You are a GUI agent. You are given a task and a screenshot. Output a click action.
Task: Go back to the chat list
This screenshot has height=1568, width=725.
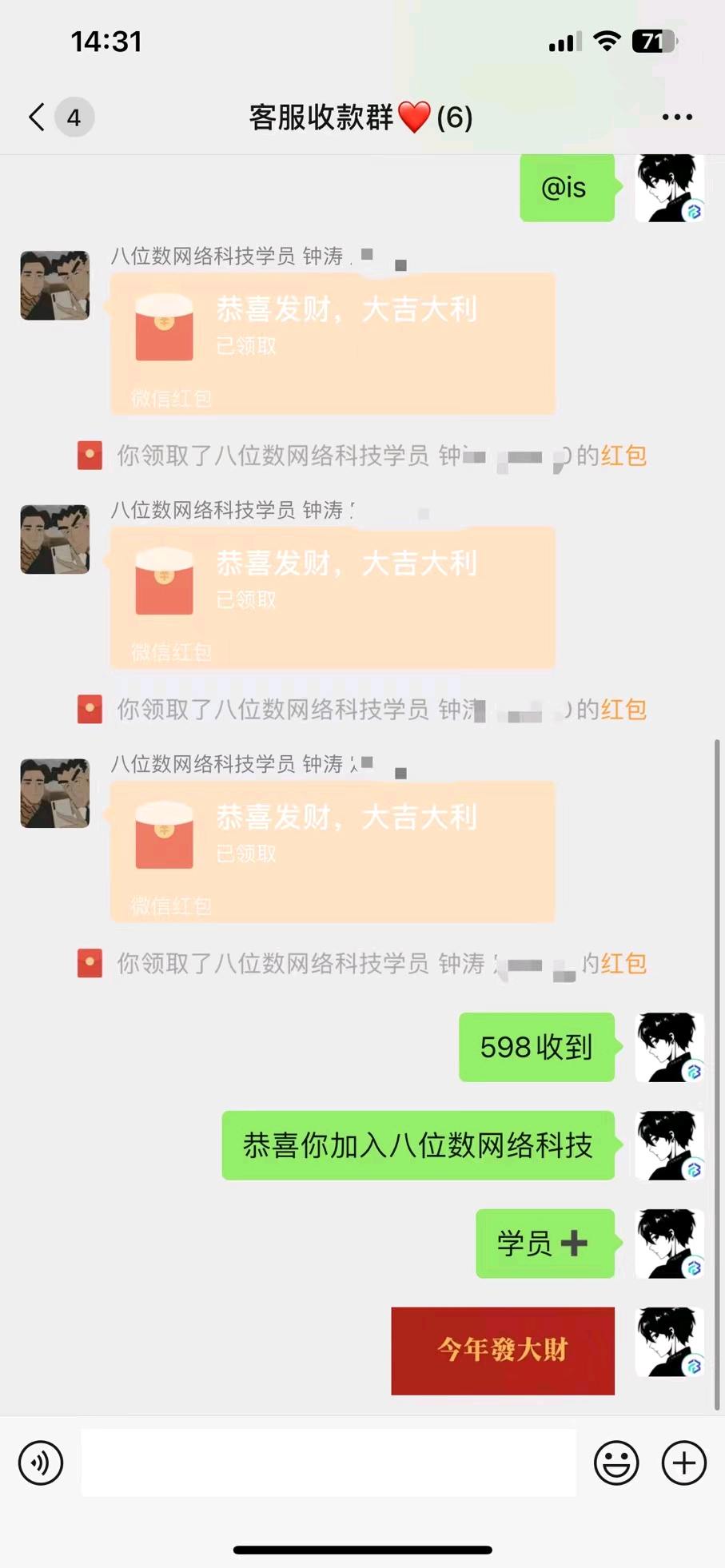37,117
